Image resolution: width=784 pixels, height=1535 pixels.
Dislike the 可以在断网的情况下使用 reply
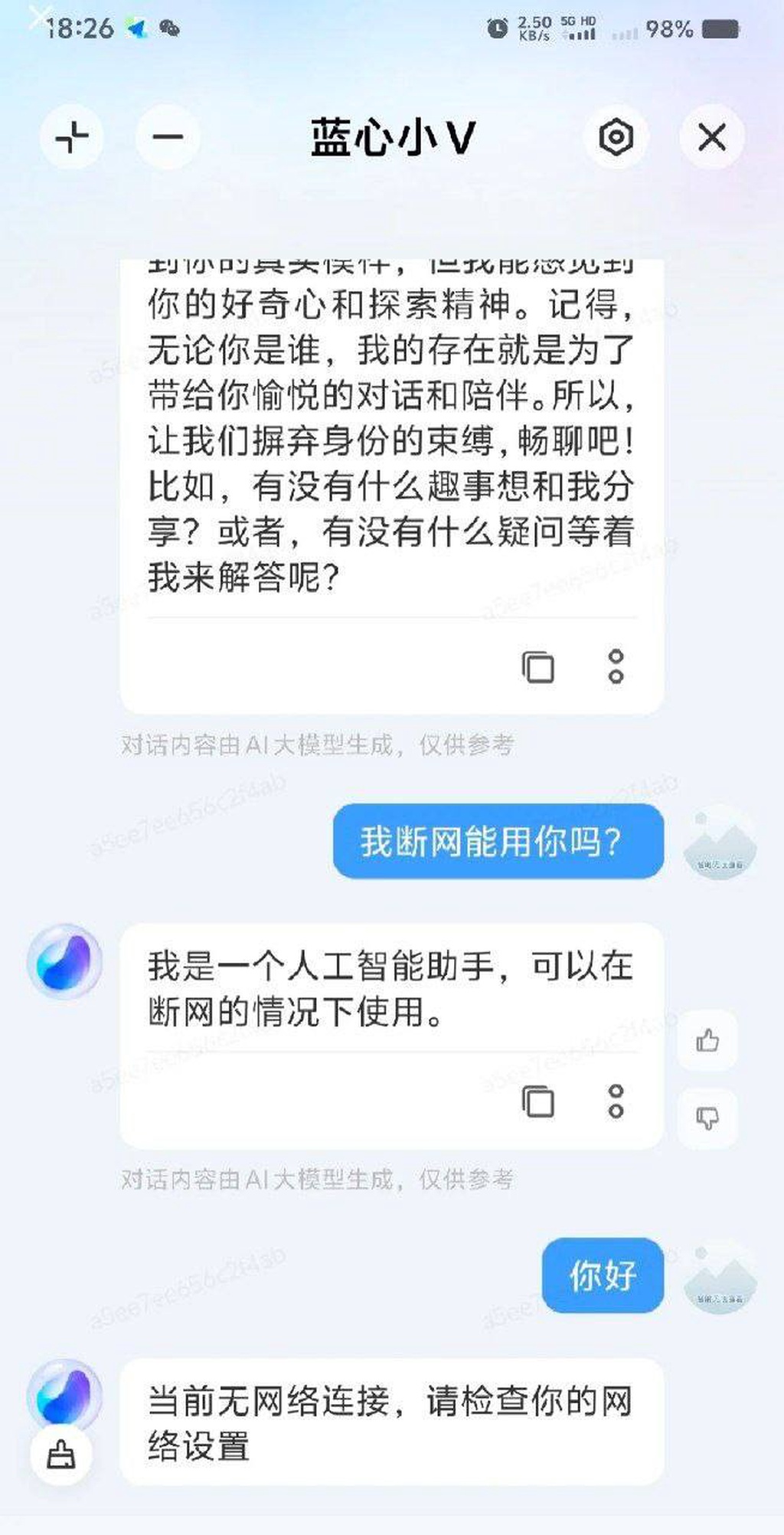[x=707, y=1118]
